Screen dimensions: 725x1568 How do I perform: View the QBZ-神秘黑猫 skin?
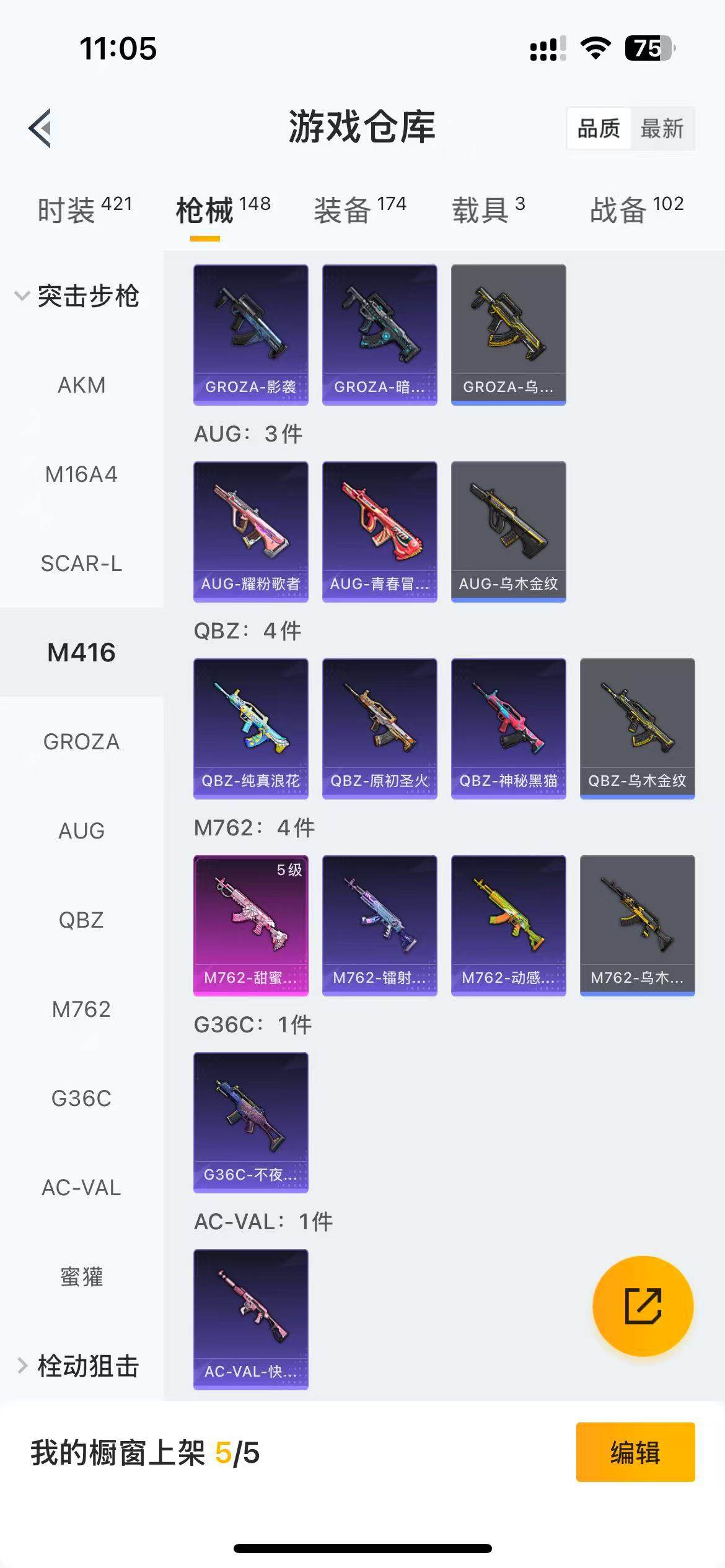(508, 728)
